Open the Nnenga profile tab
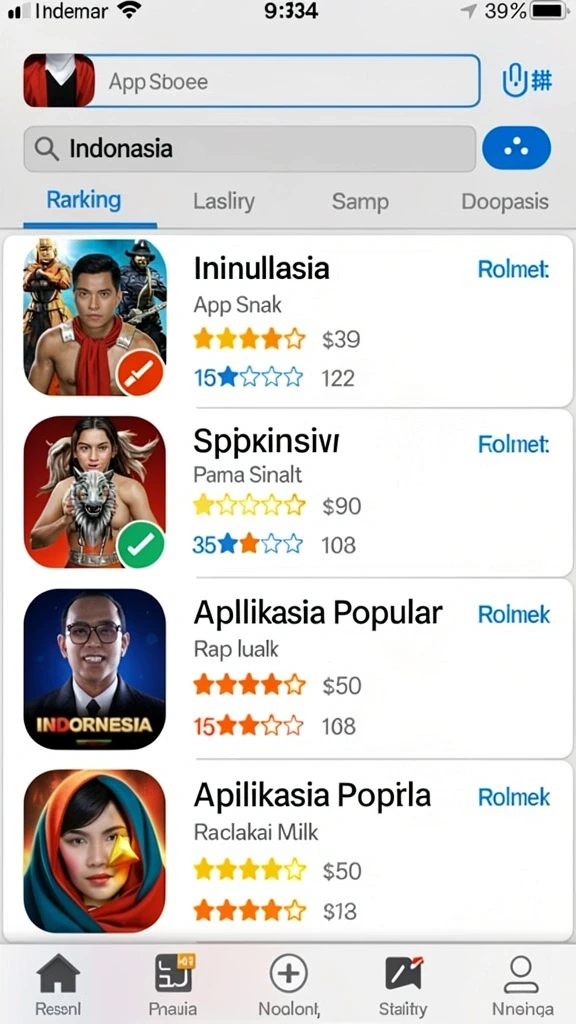Image resolution: width=576 pixels, height=1024 pixels. pos(522,986)
